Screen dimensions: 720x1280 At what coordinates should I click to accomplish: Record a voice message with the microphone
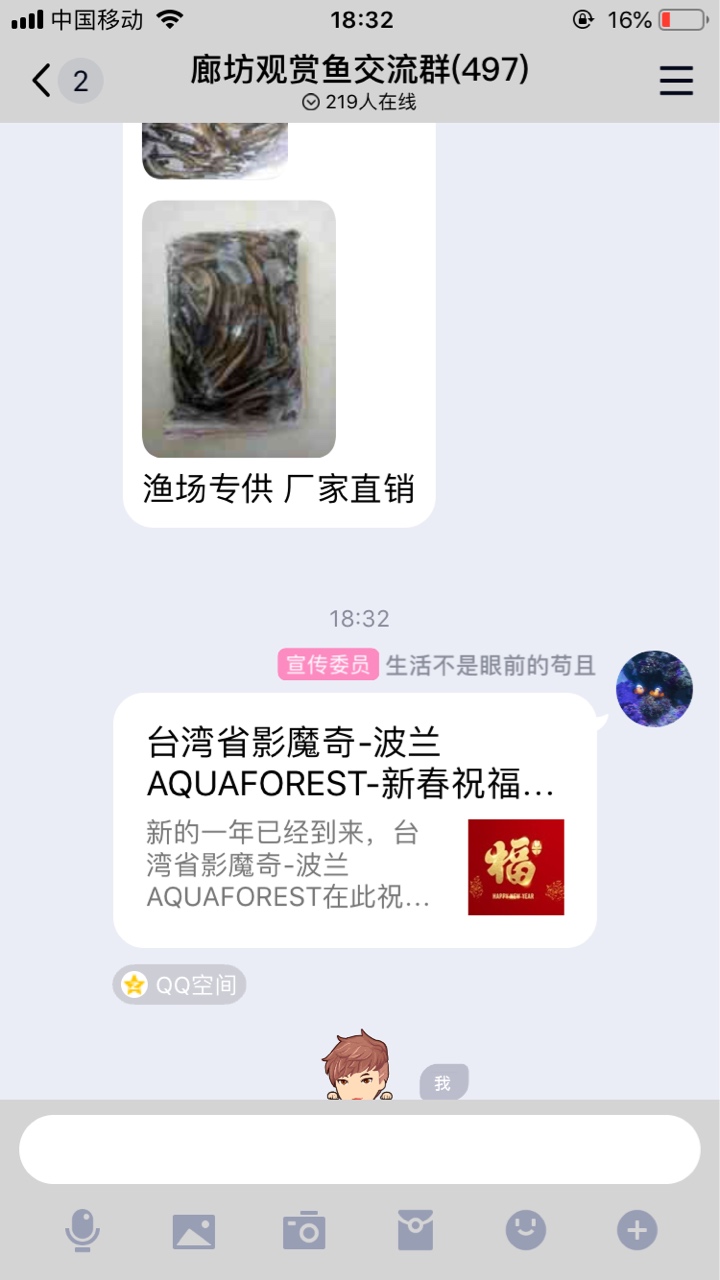[82, 1230]
